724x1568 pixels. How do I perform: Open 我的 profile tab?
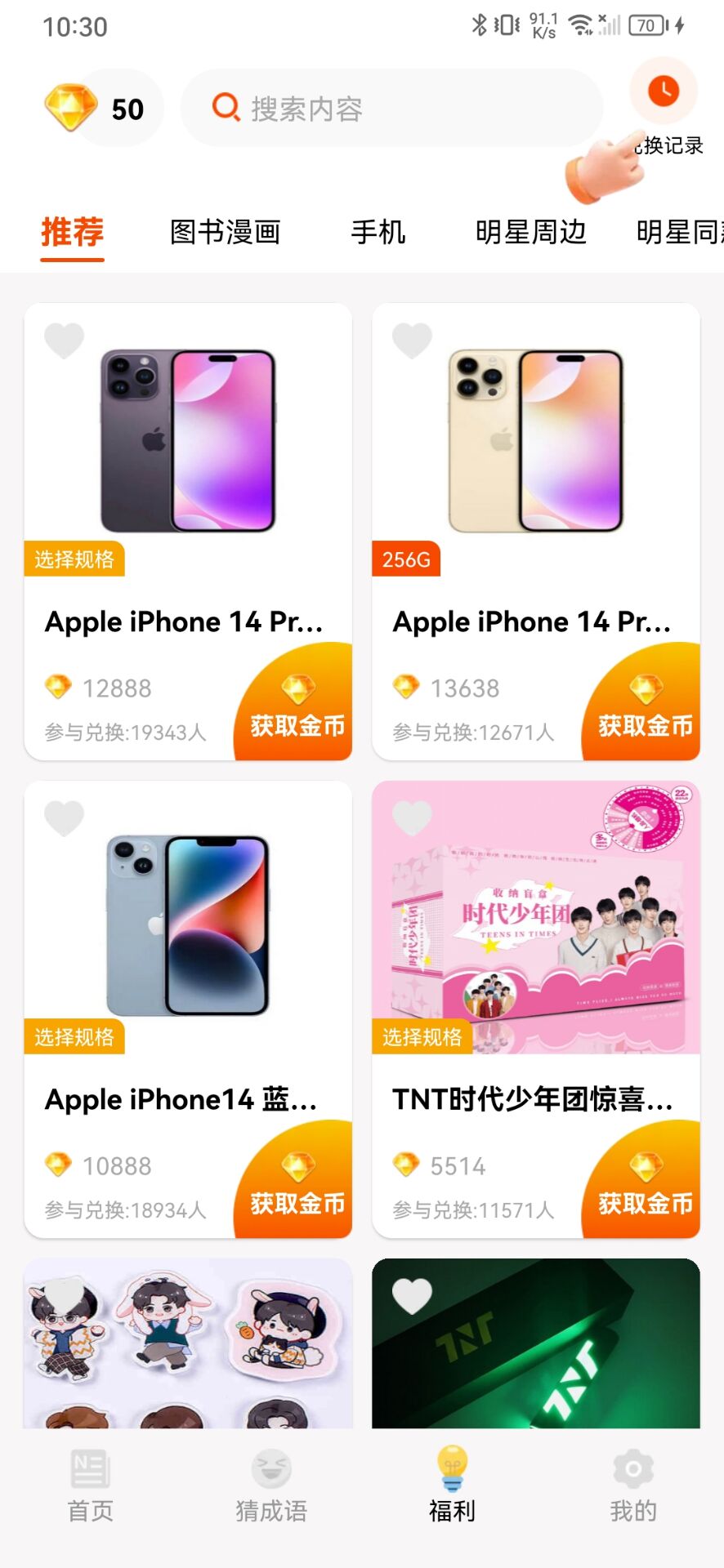(632, 1486)
